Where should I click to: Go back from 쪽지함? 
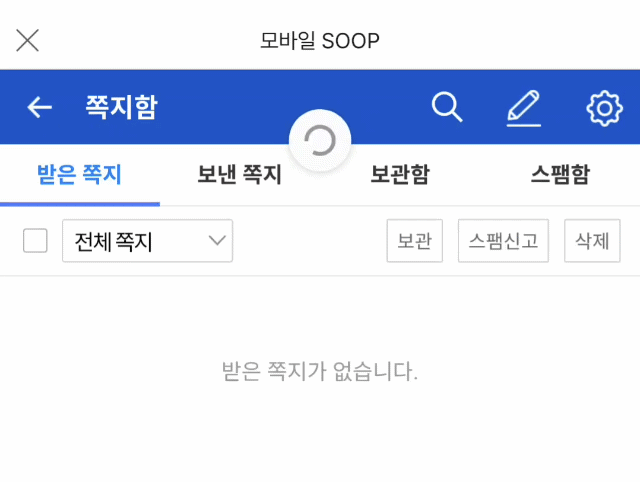click(x=39, y=107)
